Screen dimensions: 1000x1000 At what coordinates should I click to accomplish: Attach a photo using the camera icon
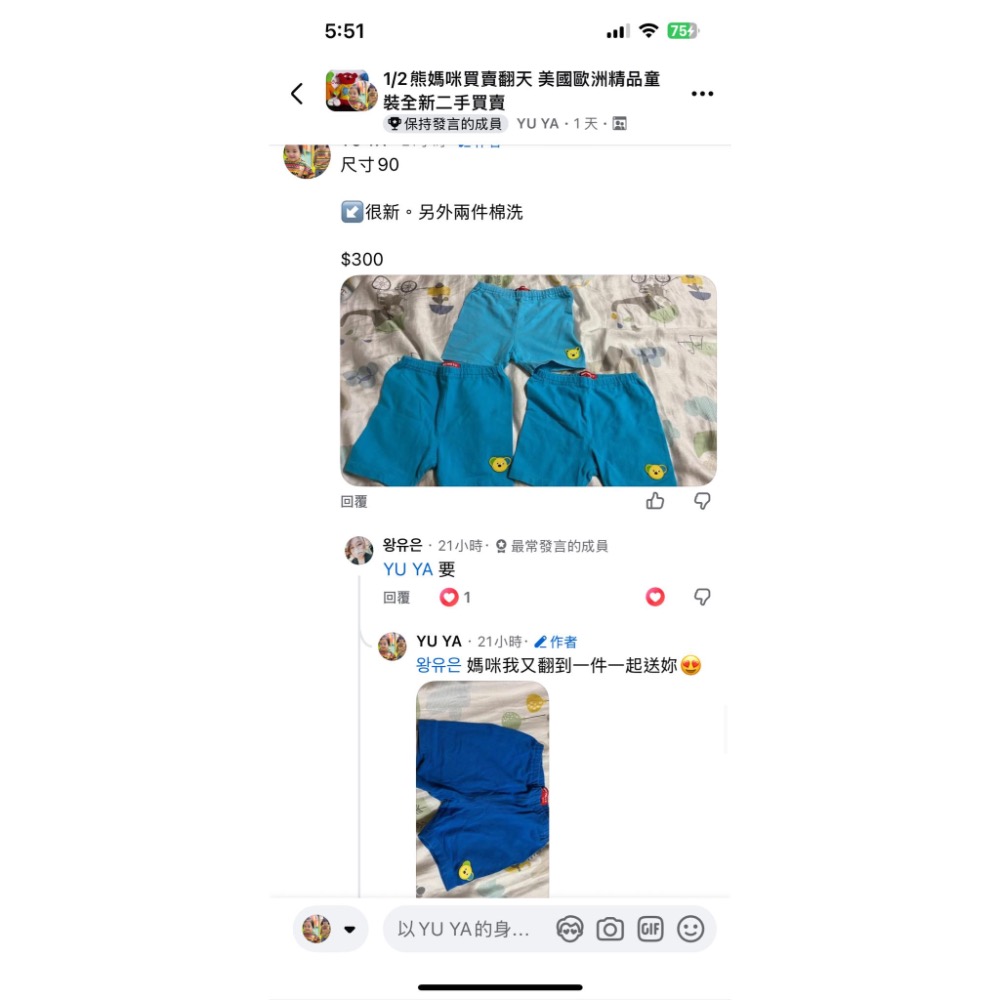pos(610,930)
